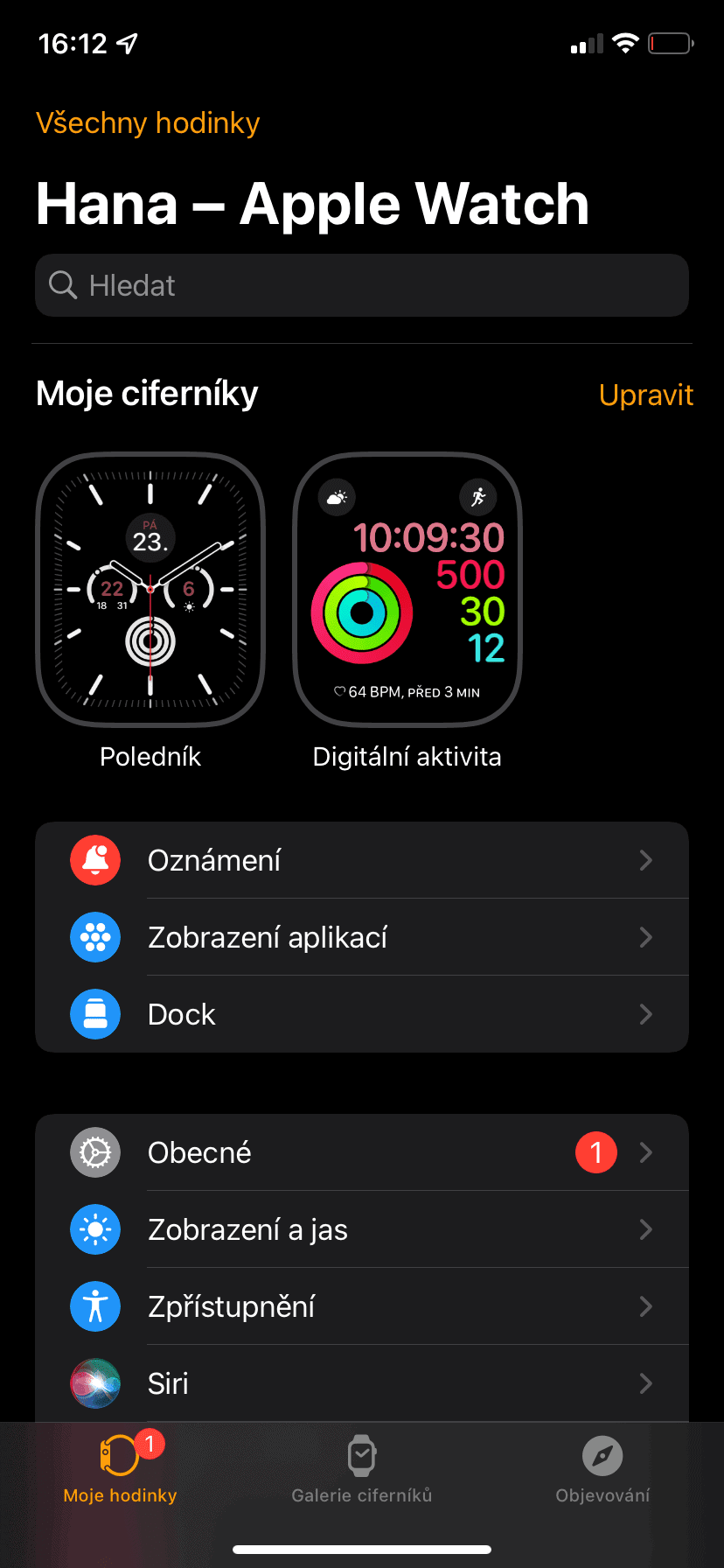
Task: Open the Poledník watch face
Action: point(150,590)
